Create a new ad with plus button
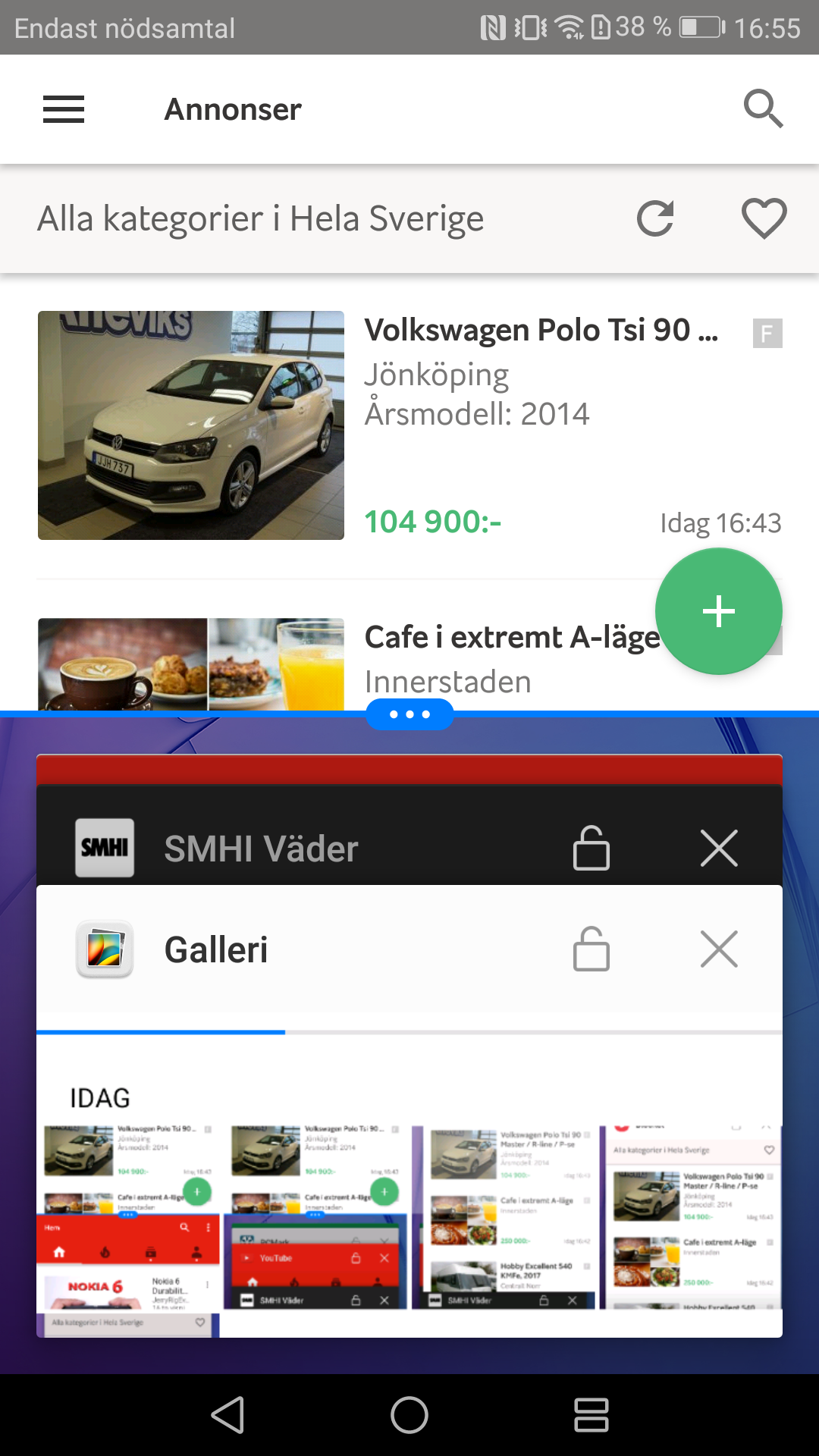This screenshot has height=1456, width=819. tap(718, 611)
